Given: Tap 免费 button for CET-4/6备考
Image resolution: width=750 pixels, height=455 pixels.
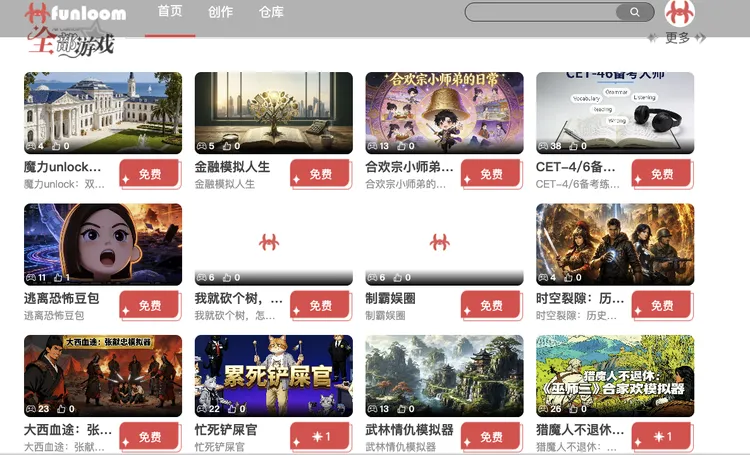Looking at the screenshot, I should point(662,174).
